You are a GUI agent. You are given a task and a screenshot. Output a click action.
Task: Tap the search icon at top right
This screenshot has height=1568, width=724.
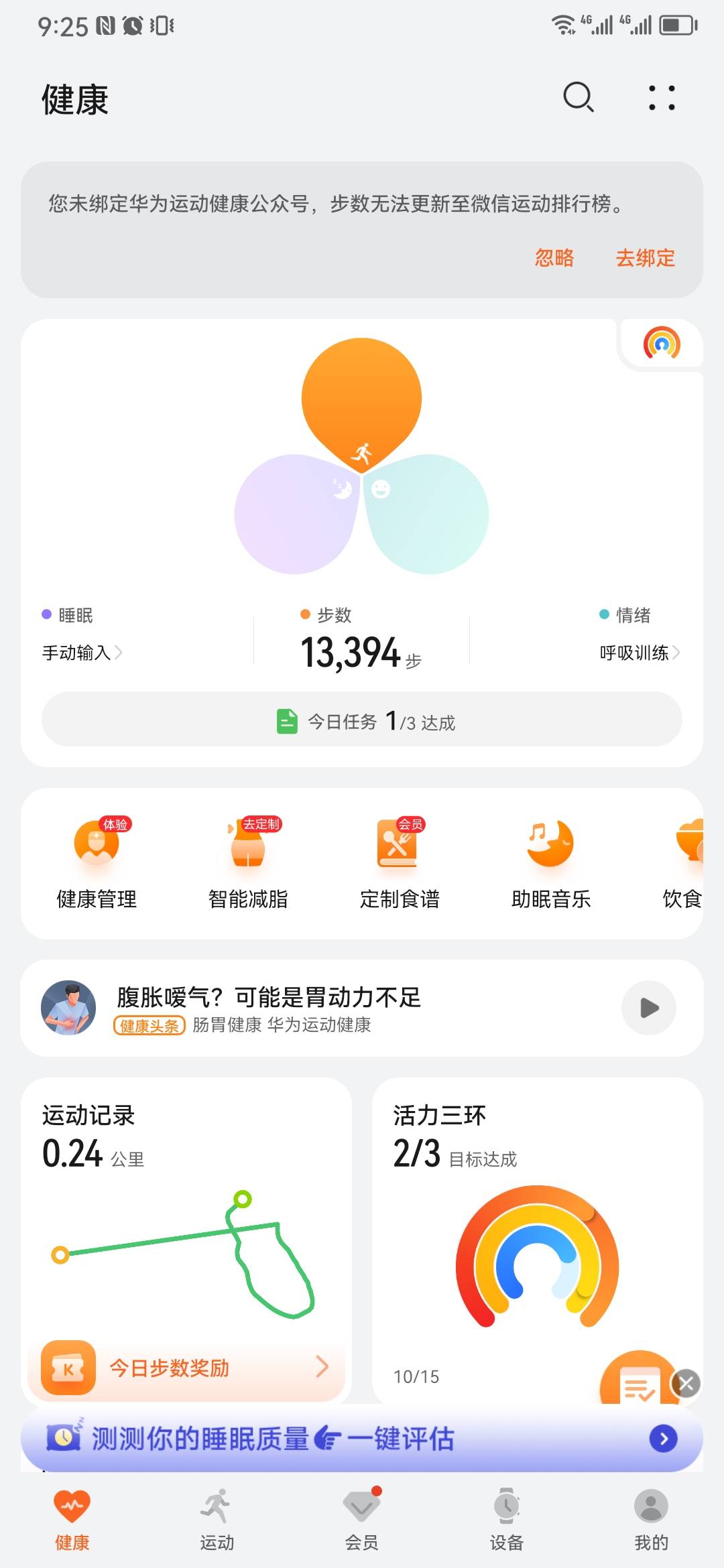coord(578,98)
